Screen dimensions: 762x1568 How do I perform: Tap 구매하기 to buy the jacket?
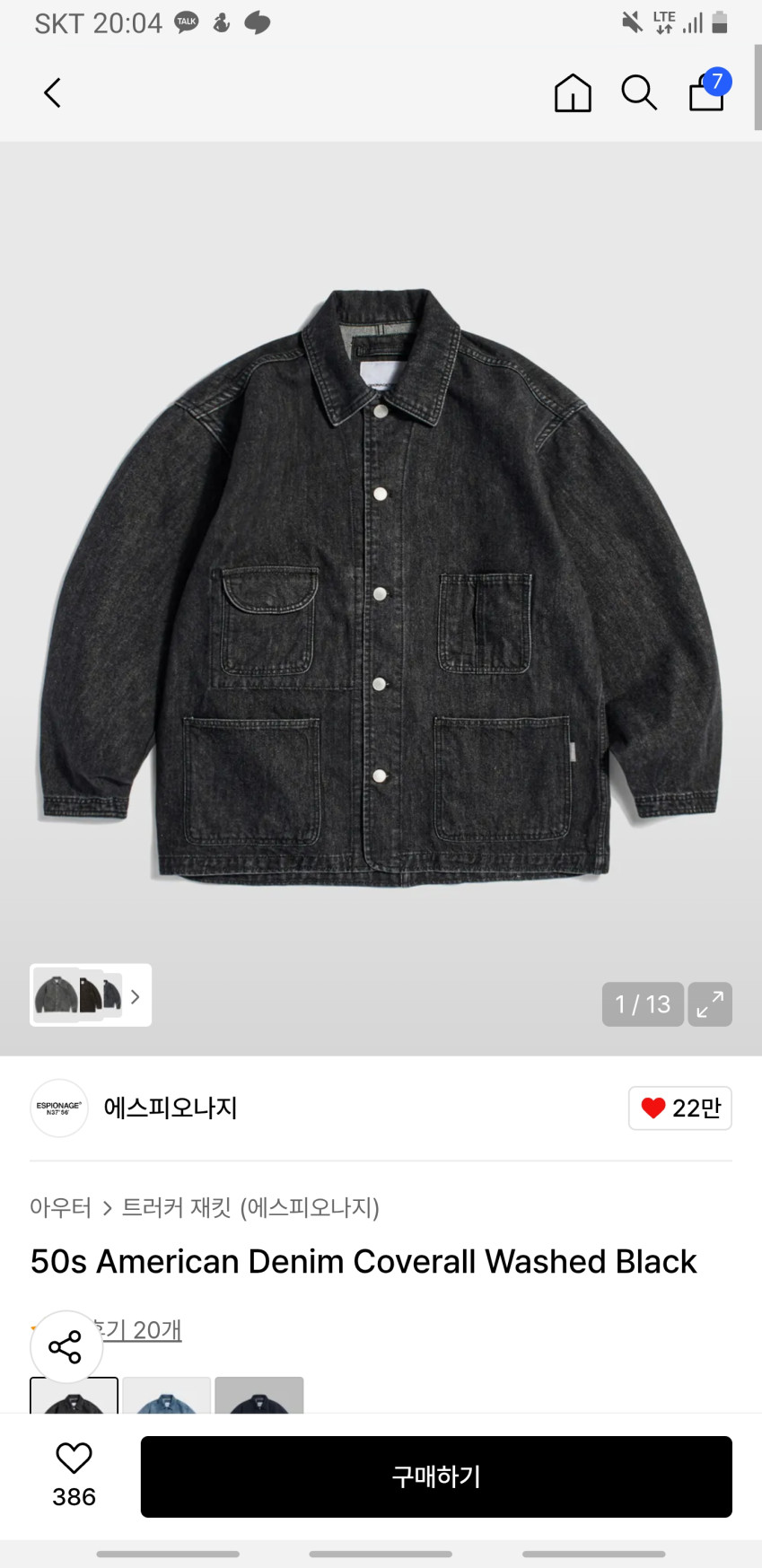pyautogui.click(x=436, y=1476)
